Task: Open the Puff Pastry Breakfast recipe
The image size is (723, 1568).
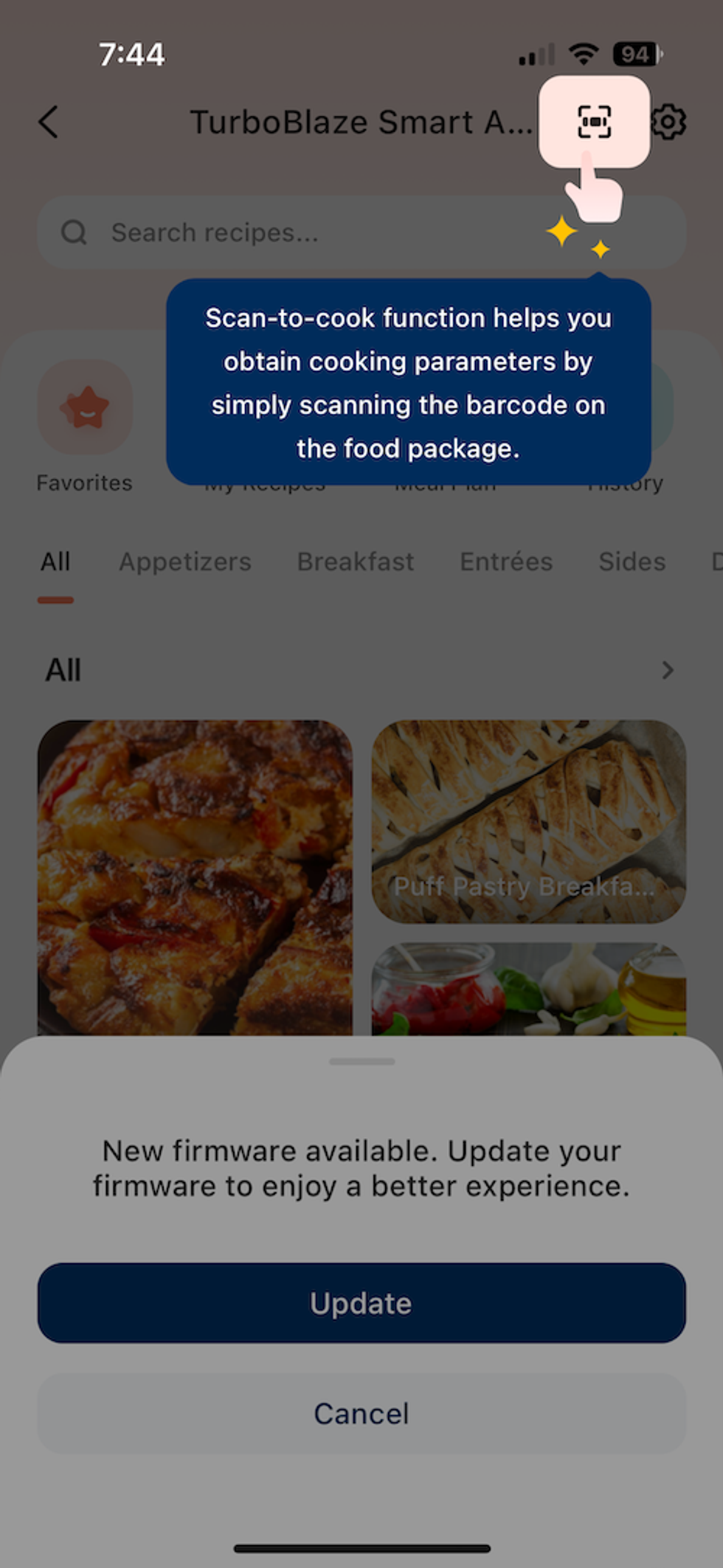Action: point(528,819)
